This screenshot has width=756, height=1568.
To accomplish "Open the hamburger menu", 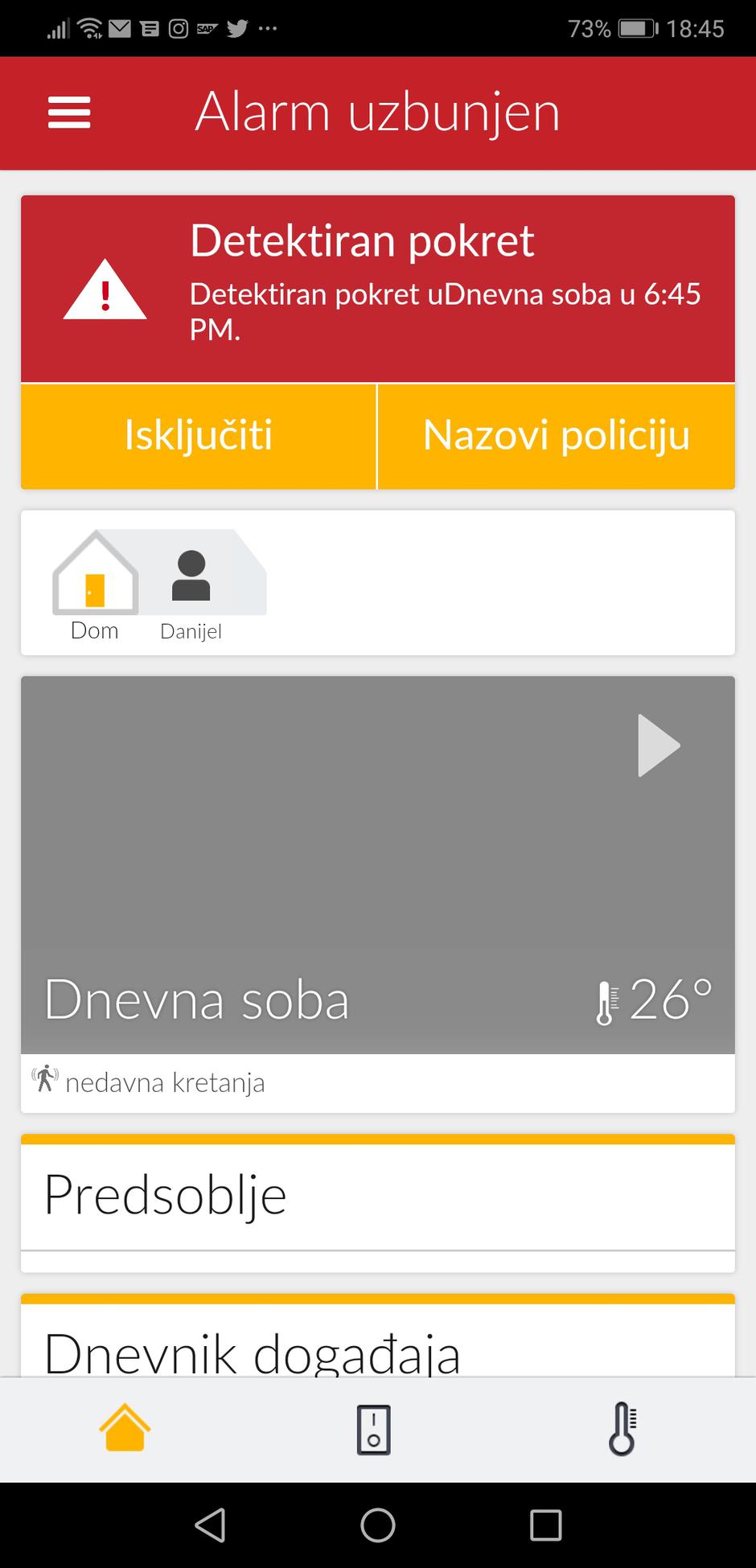I will click(69, 113).
